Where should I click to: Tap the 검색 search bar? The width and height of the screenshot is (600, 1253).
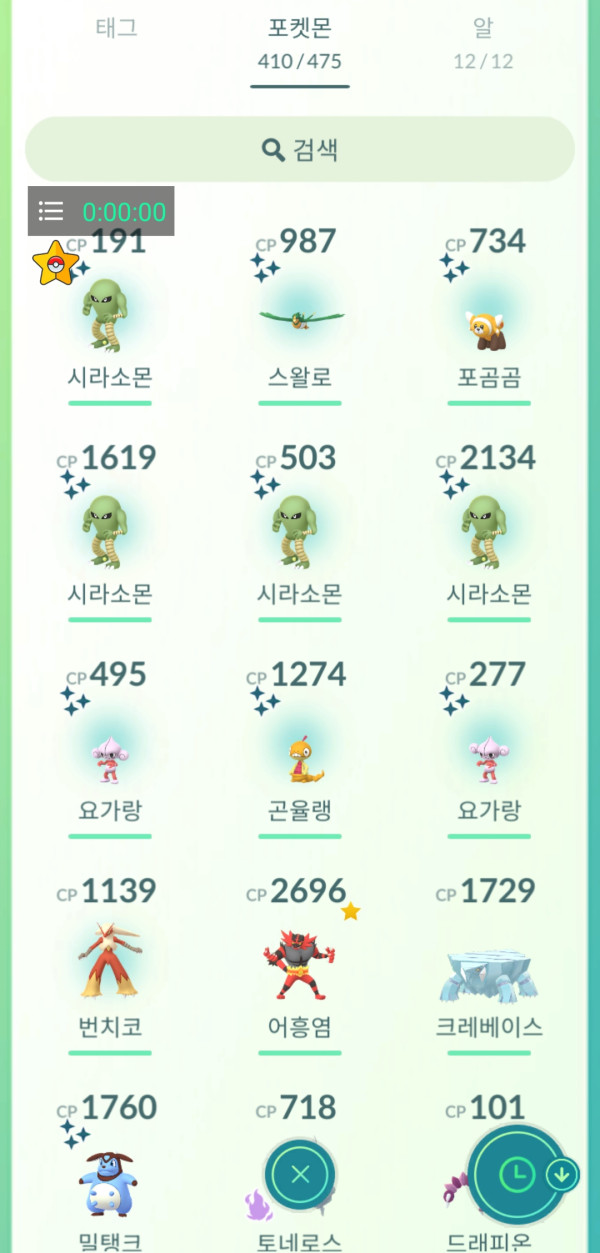(x=300, y=150)
